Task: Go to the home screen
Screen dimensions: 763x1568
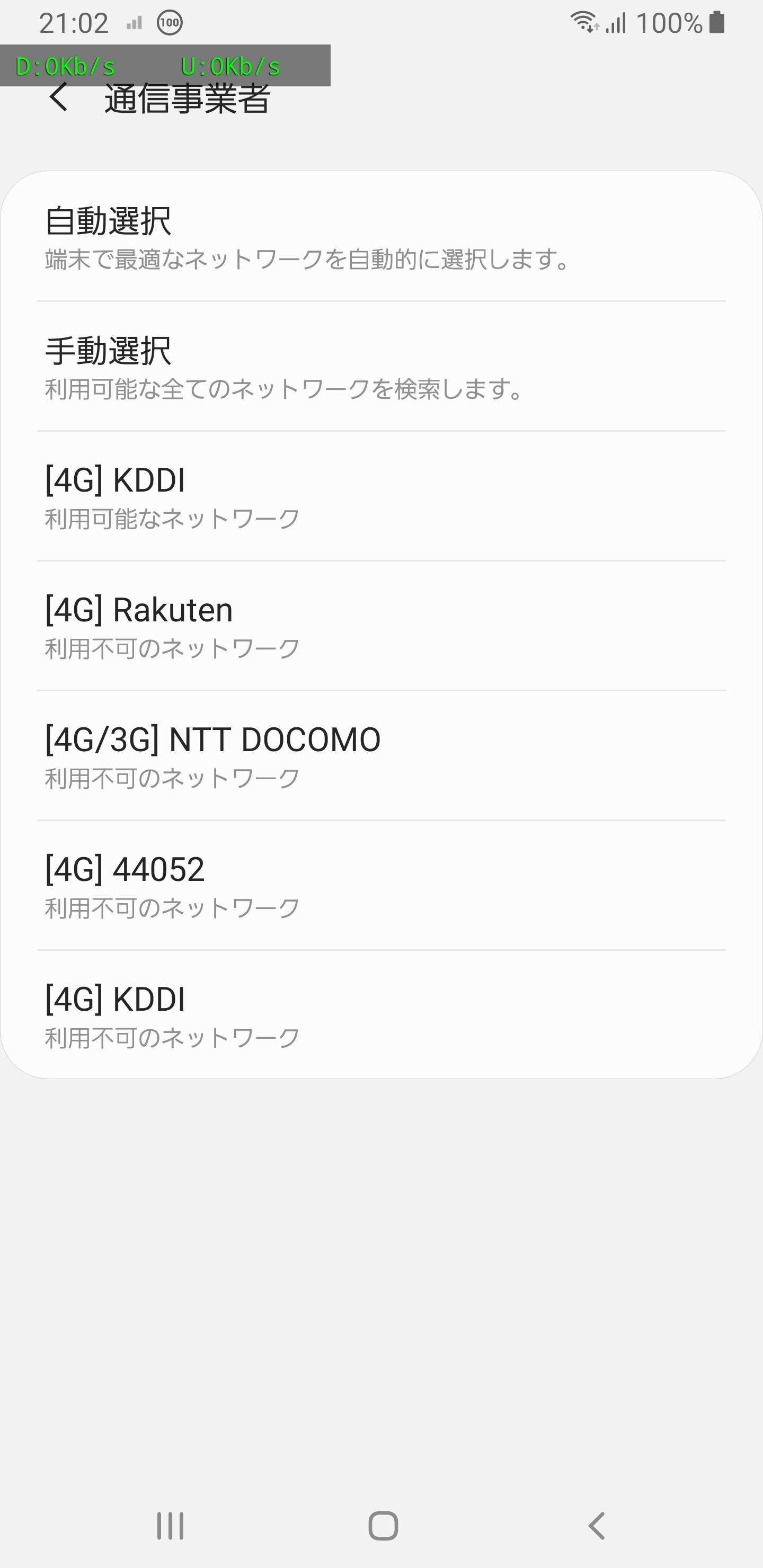Action: coord(383,1526)
